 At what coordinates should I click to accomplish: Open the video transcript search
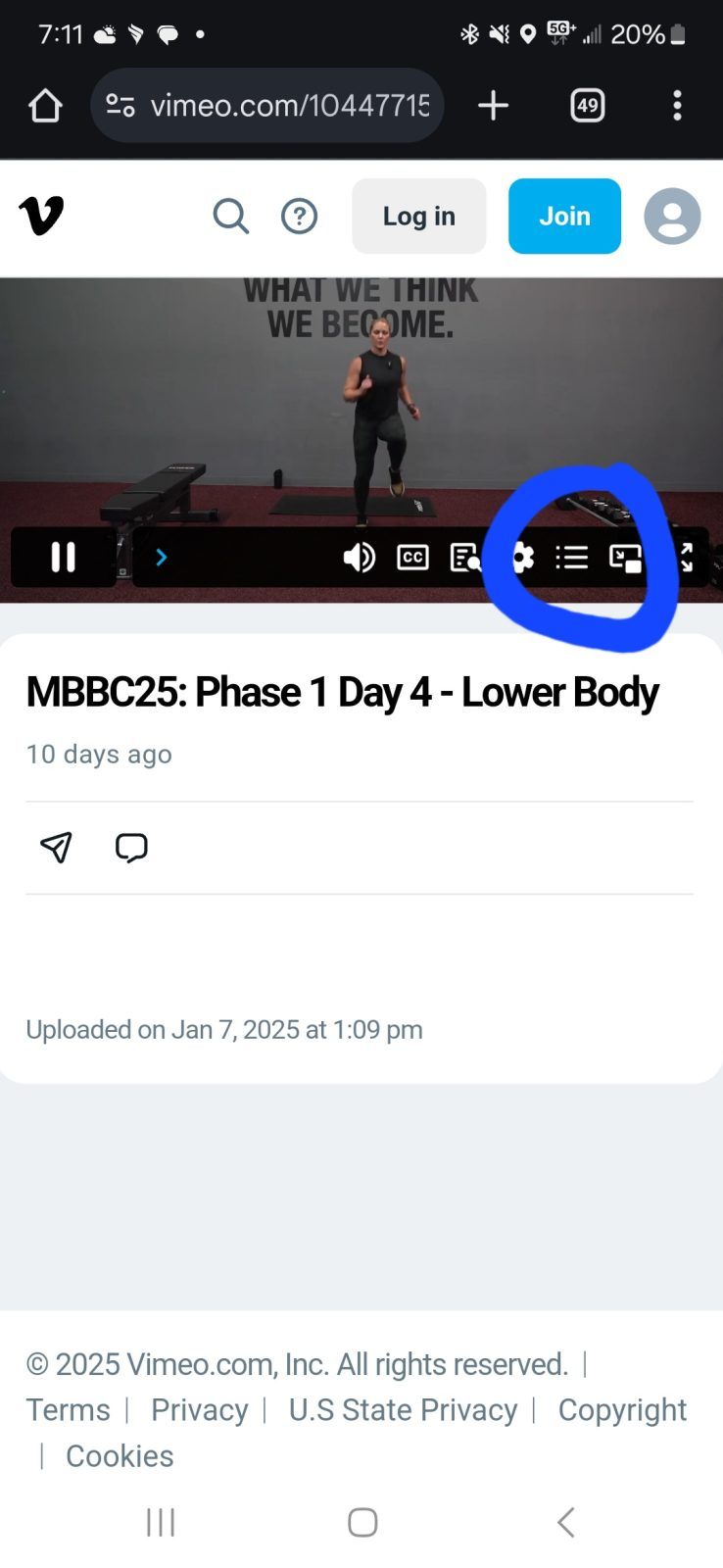tap(465, 558)
